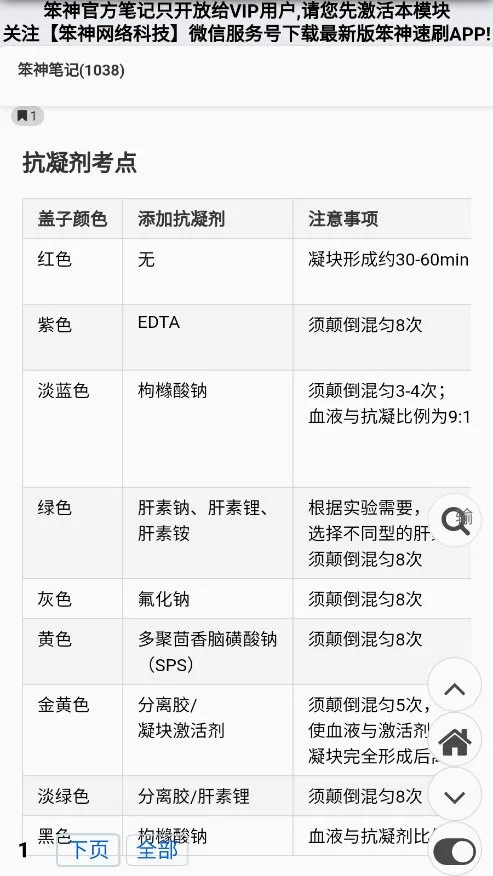Image resolution: width=493 pixels, height=876 pixels.
Task: Show all pages with 全部
Action: click(x=157, y=850)
